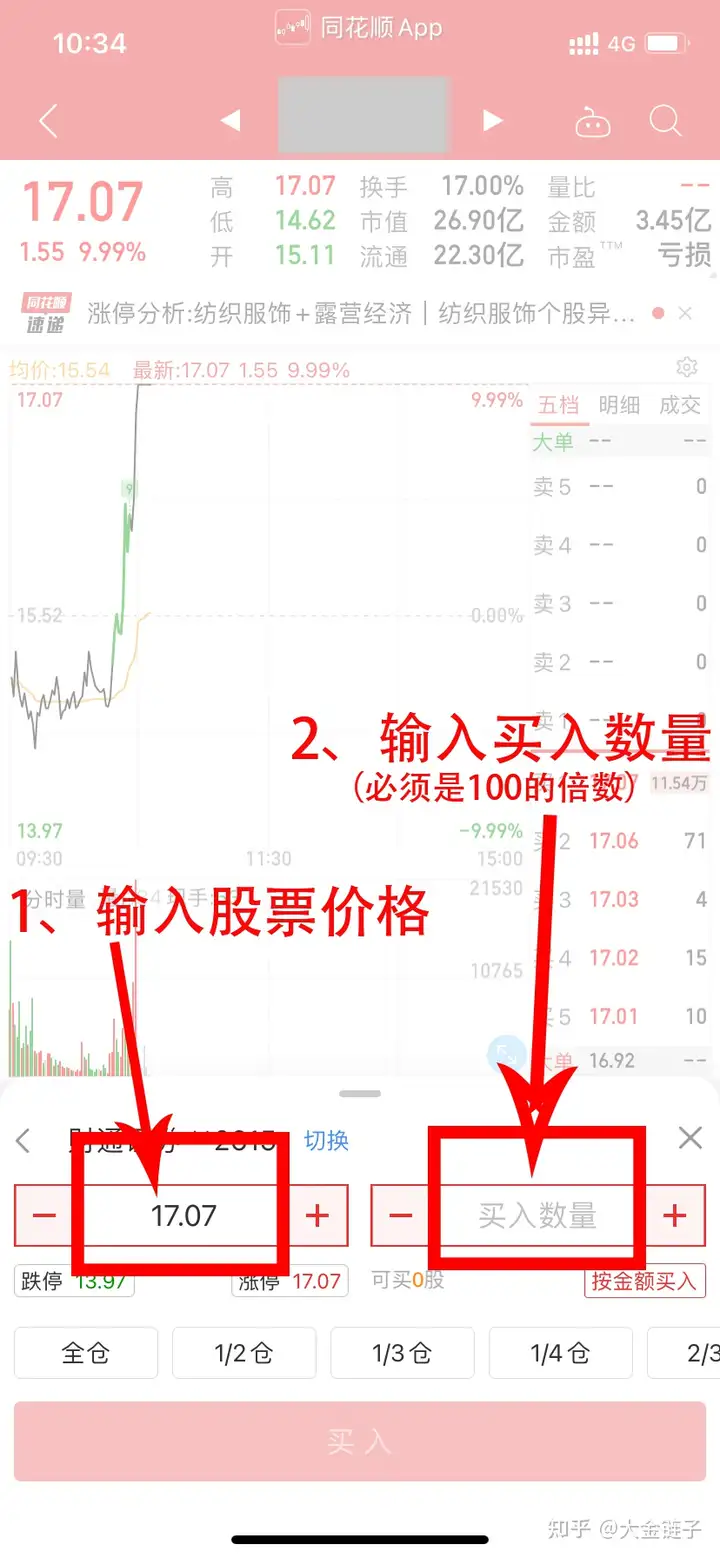Switch to the 明细 tab

point(619,405)
